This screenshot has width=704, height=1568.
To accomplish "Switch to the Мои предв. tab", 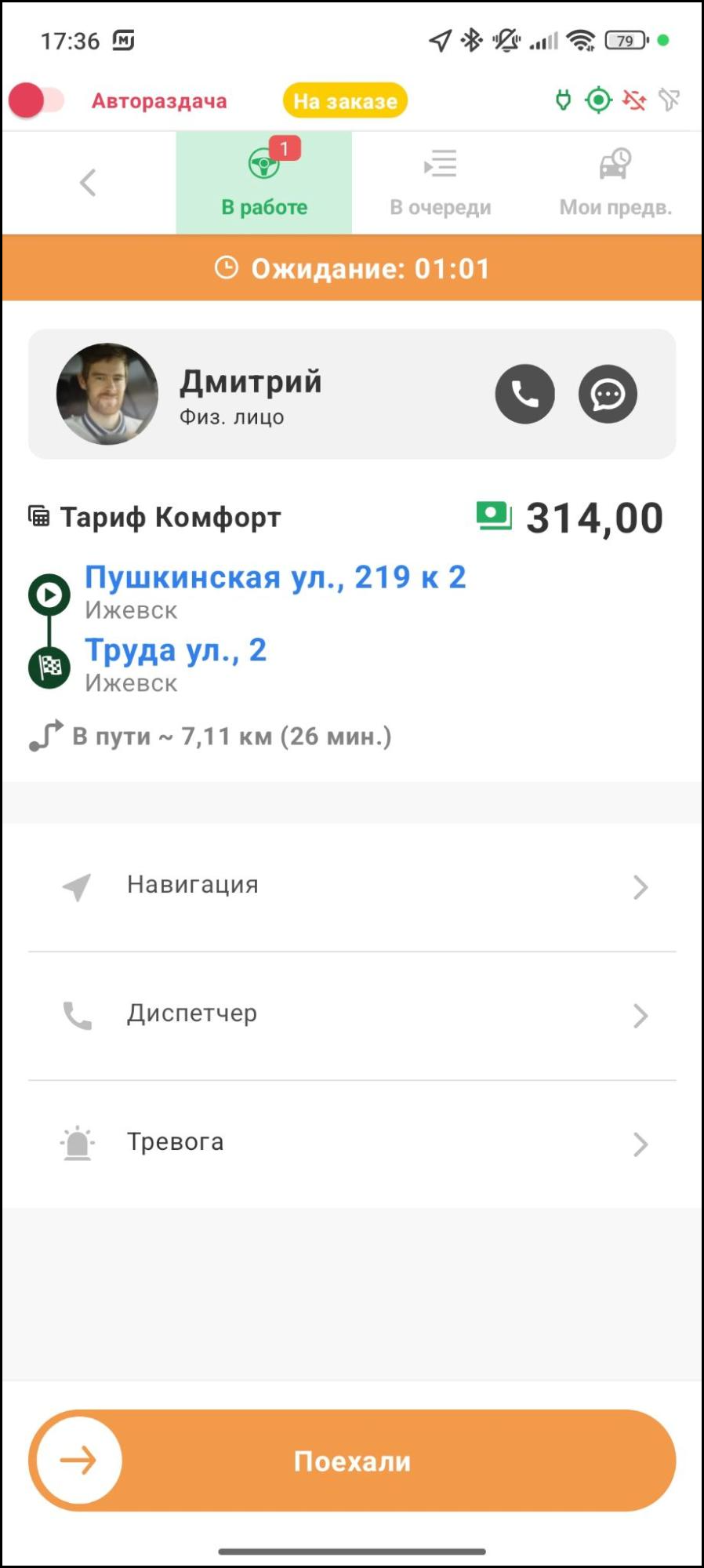I will point(615,183).
